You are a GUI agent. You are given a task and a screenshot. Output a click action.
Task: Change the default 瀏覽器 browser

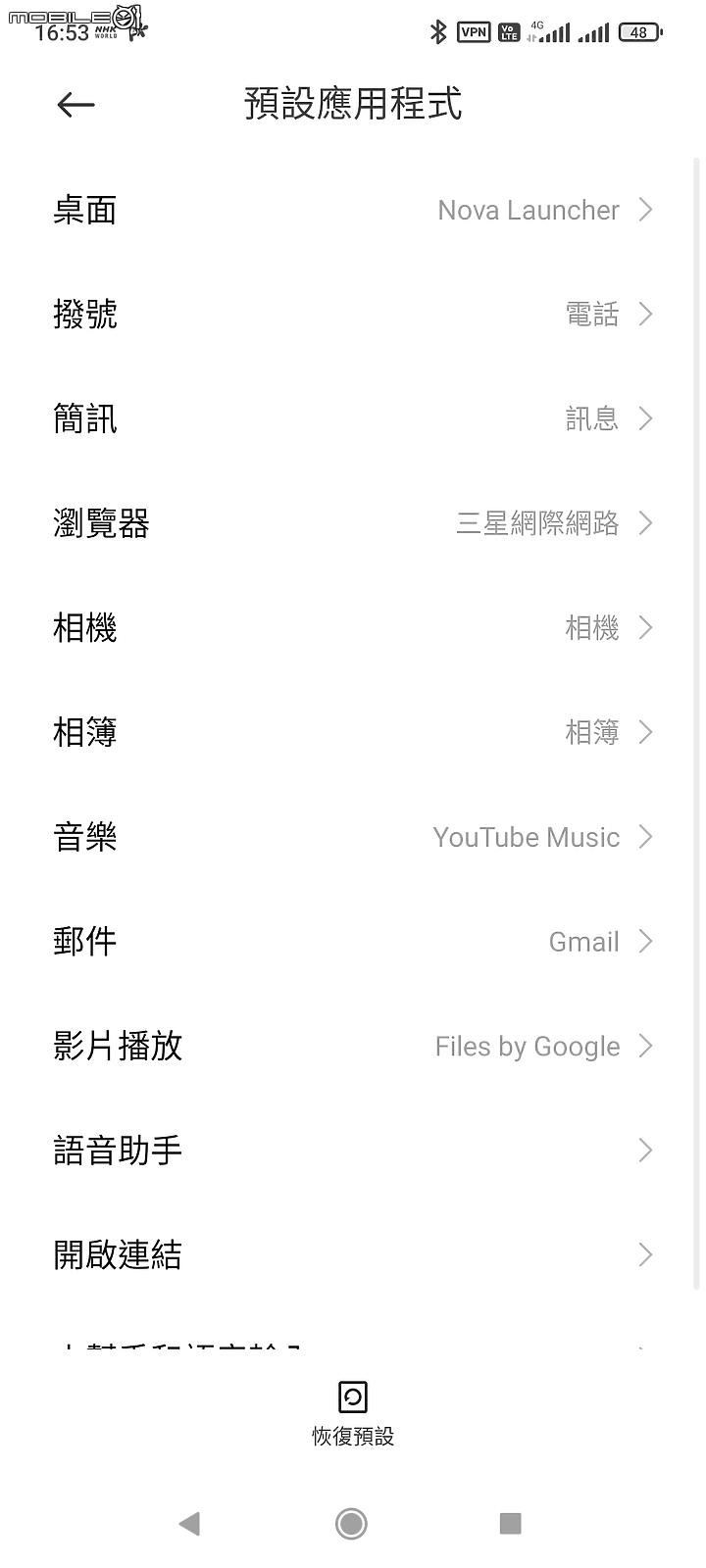coord(353,523)
